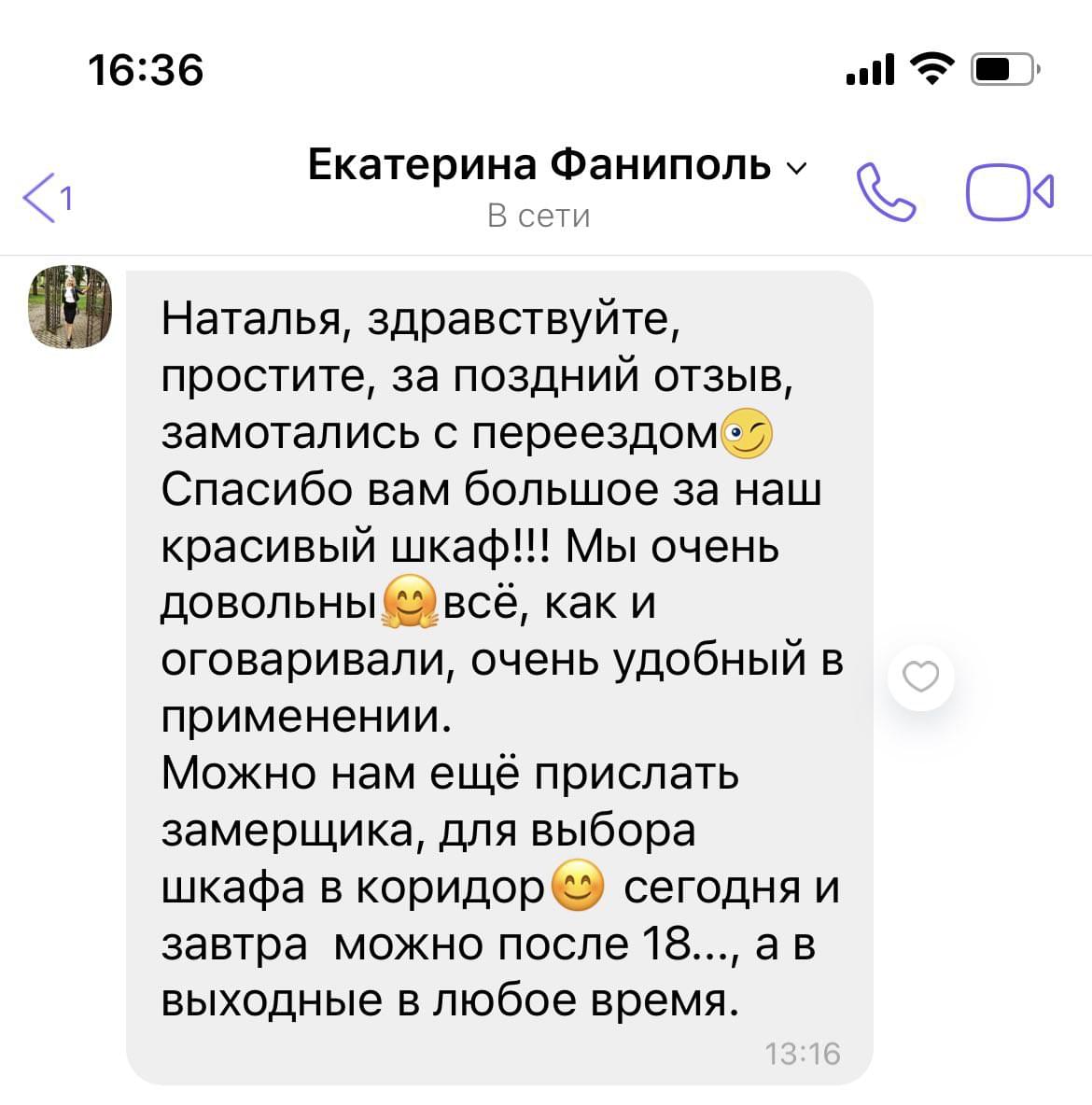This screenshot has width=1092, height=1105.
Task: Like the message with the heart
Action: [921, 677]
